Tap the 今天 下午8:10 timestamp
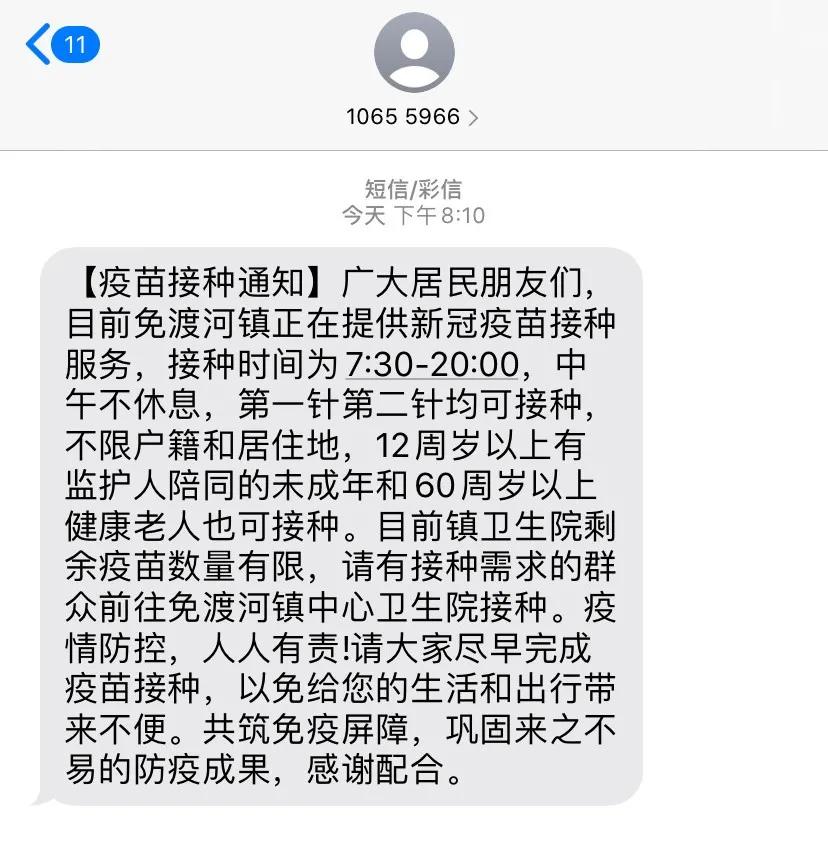828x843 pixels. [x=414, y=213]
